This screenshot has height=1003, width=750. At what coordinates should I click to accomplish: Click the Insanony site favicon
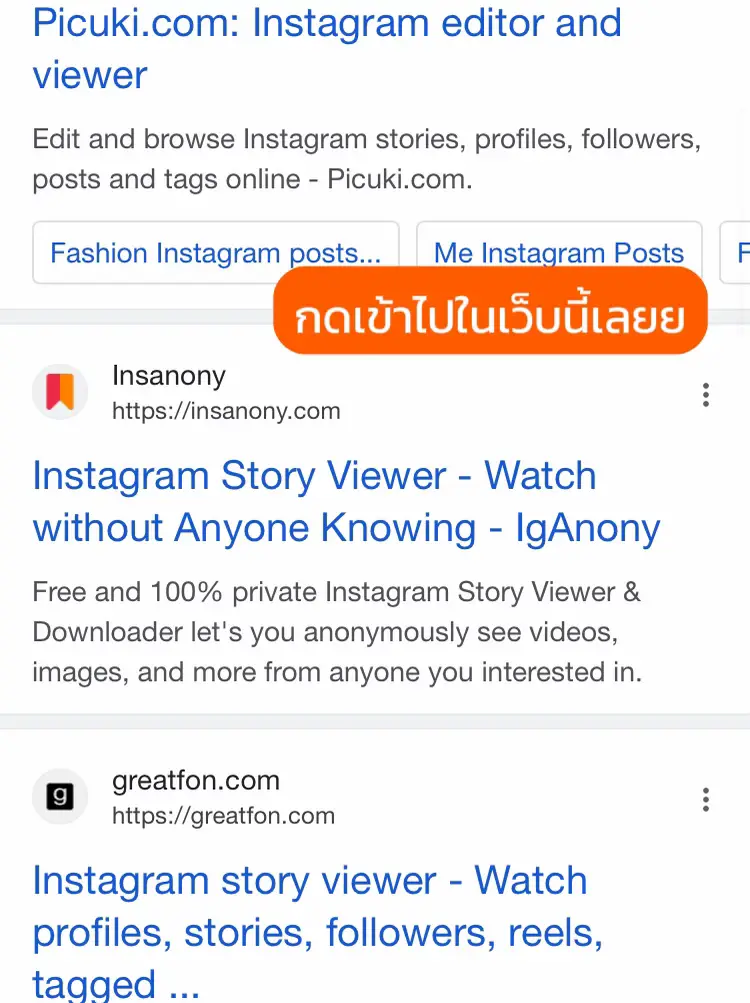[x=59, y=393]
